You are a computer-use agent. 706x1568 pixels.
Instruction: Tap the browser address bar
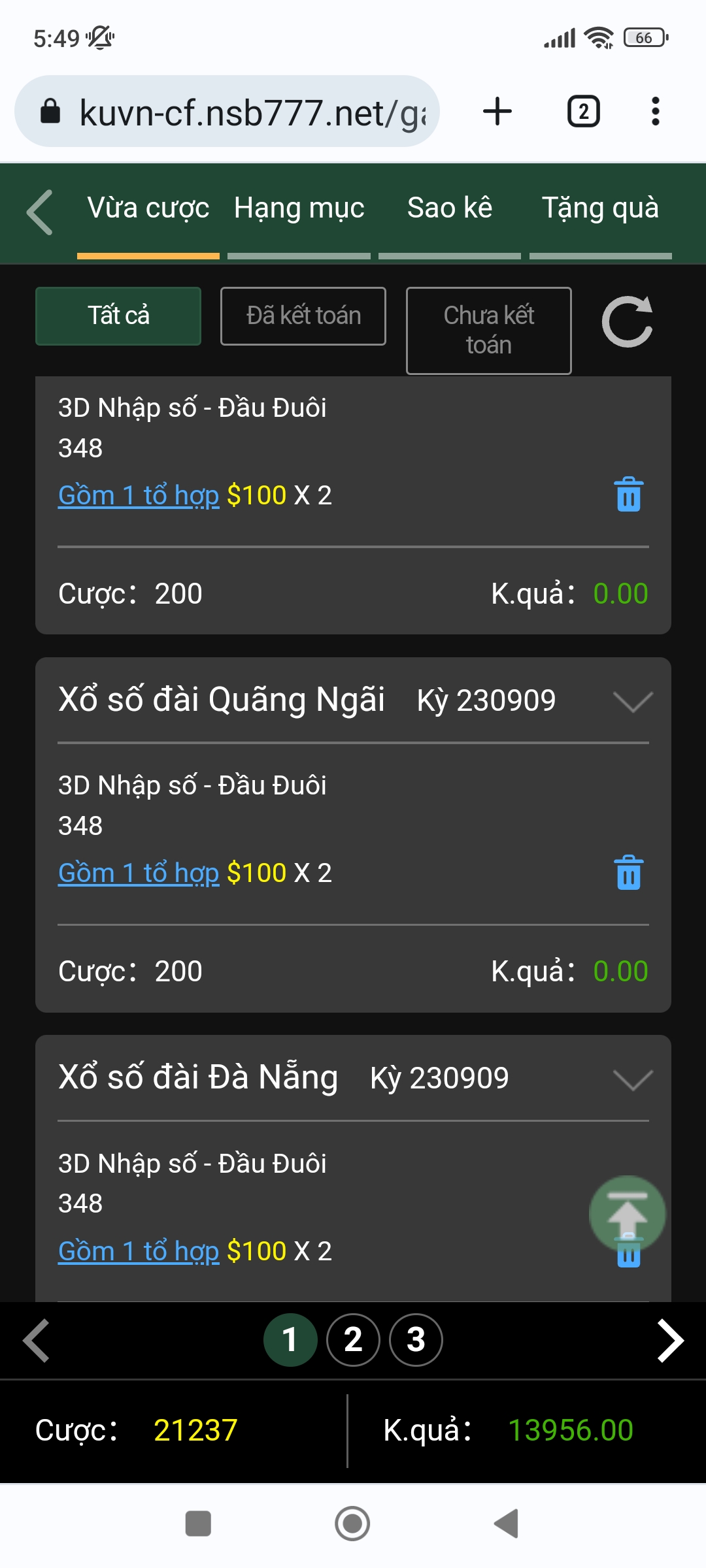tap(227, 111)
